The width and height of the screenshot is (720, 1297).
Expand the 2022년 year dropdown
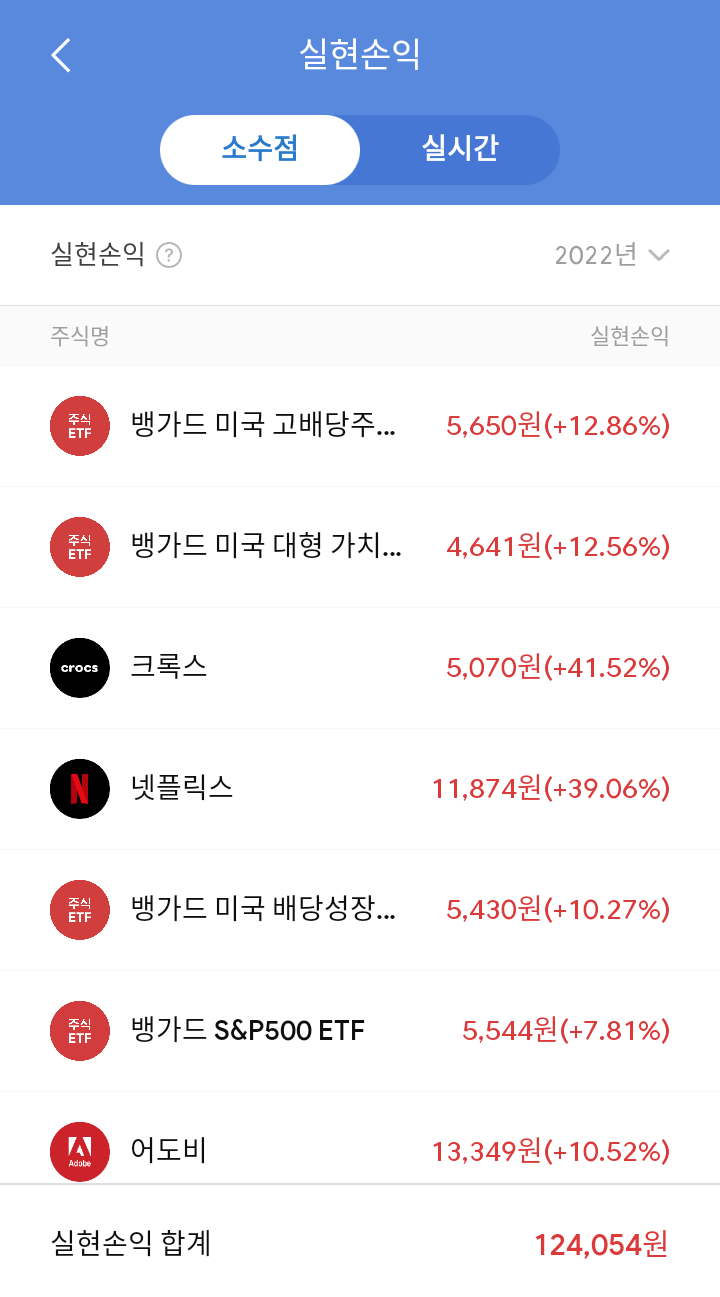pyautogui.click(x=612, y=255)
